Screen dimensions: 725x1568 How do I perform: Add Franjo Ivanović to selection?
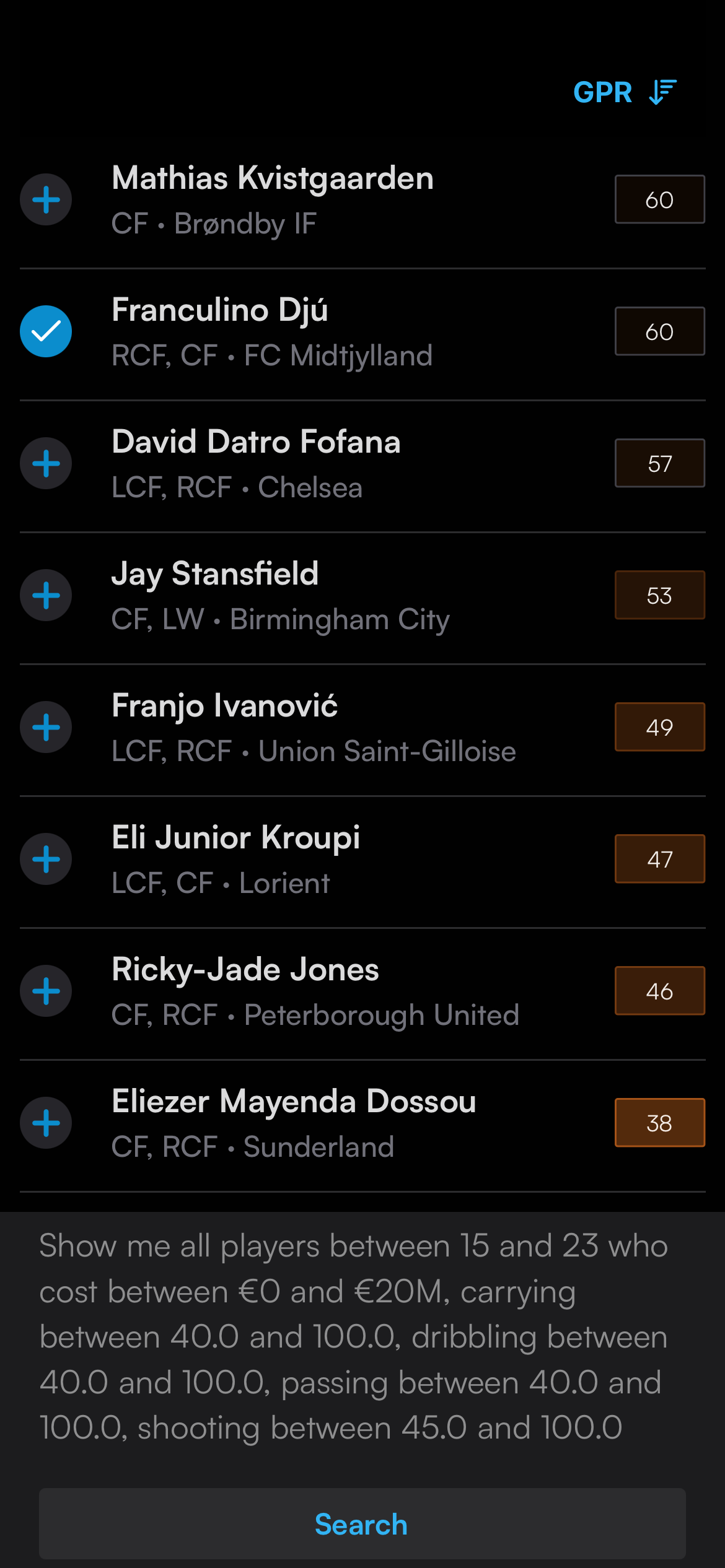(46, 728)
